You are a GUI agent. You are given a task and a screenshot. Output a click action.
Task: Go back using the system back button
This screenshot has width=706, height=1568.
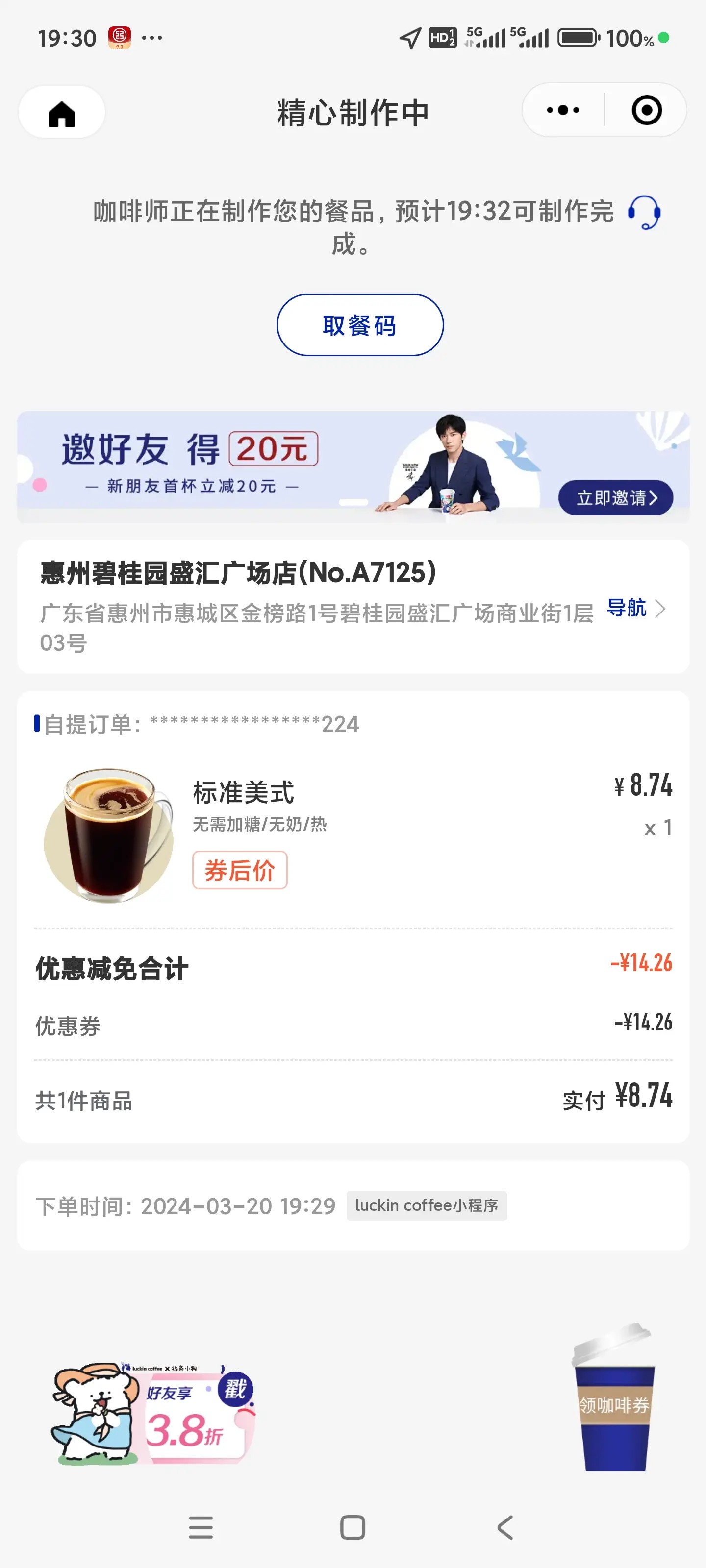pyautogui.click(x=505, y=1527)
